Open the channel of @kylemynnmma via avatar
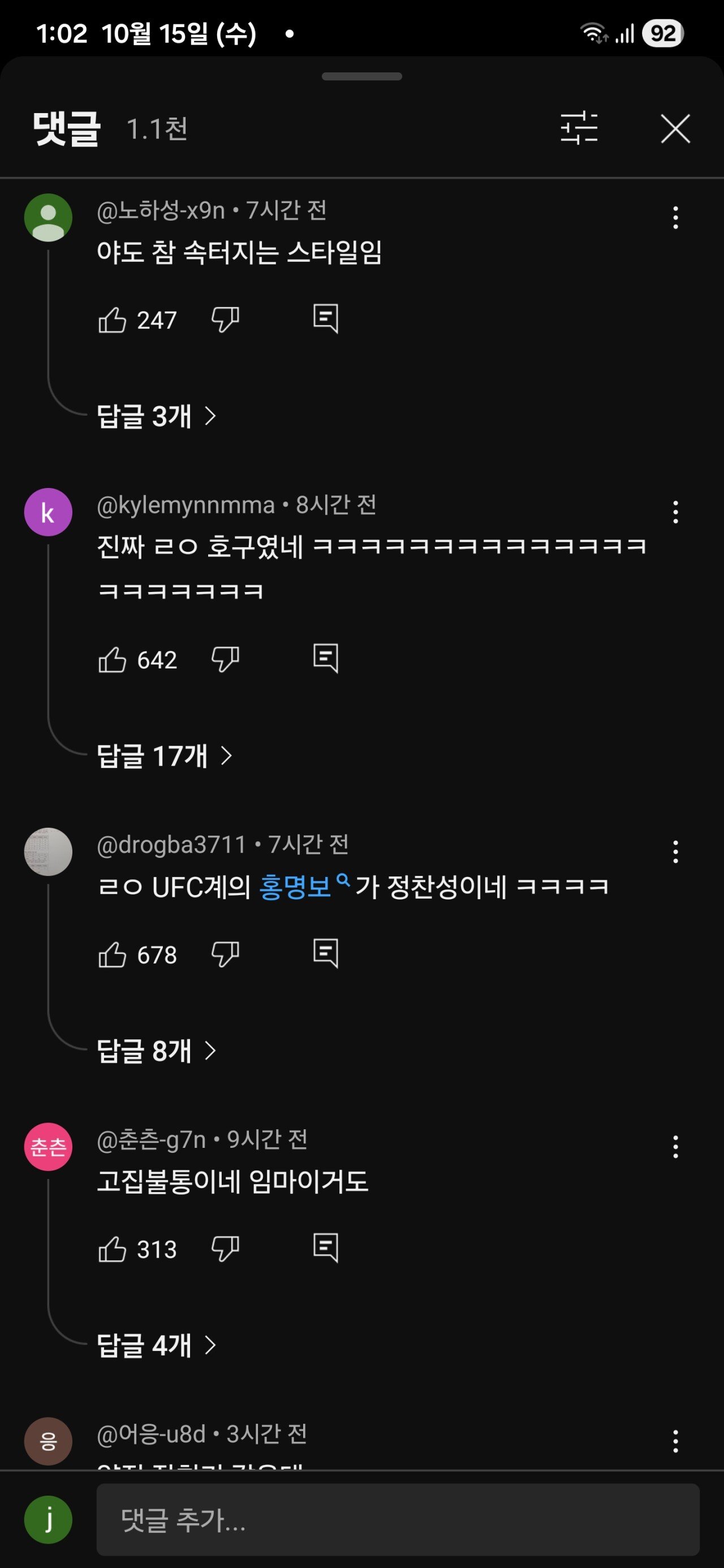The height and width of the screenshot is (1568, 724). [48, 512]
